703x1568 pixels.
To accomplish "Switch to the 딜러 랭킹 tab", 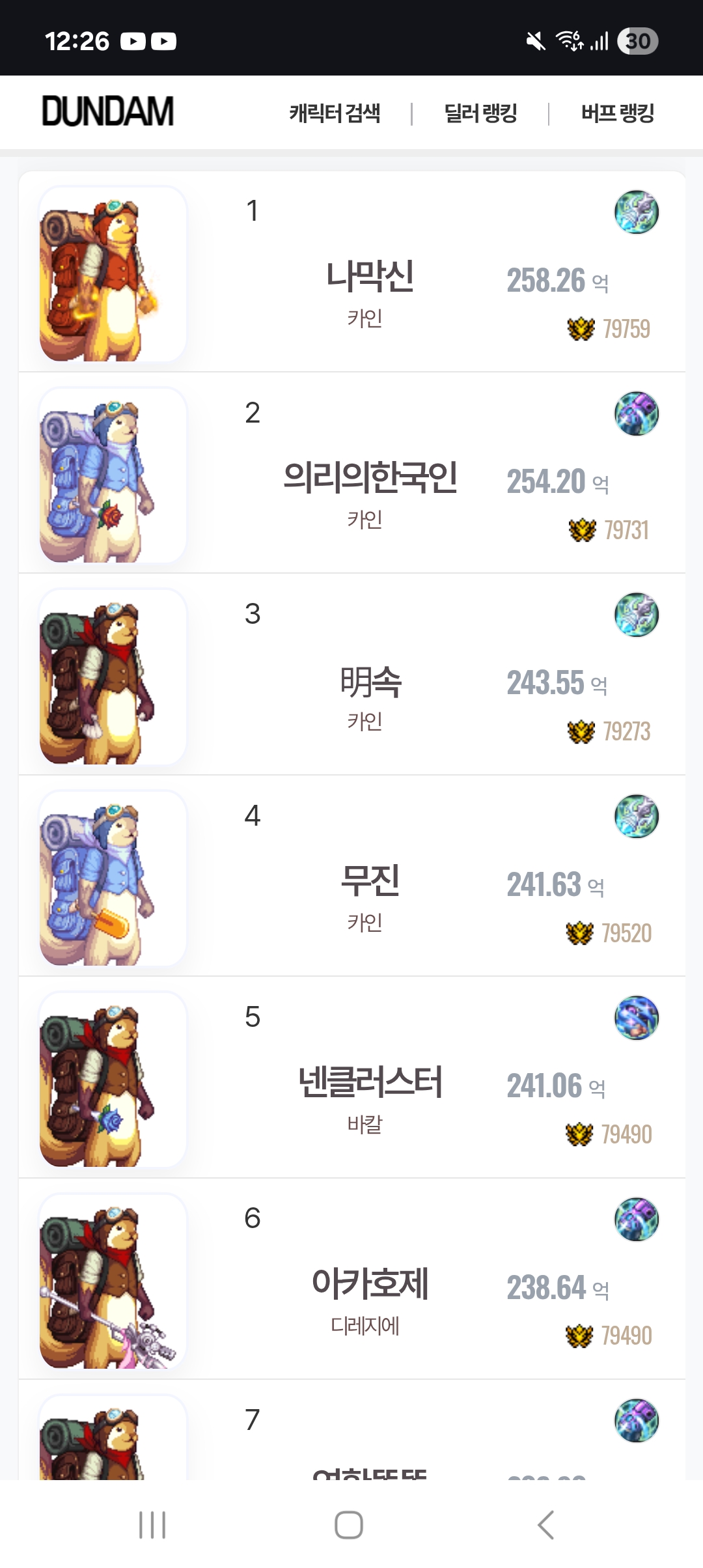I will click(x=480, y=113).
